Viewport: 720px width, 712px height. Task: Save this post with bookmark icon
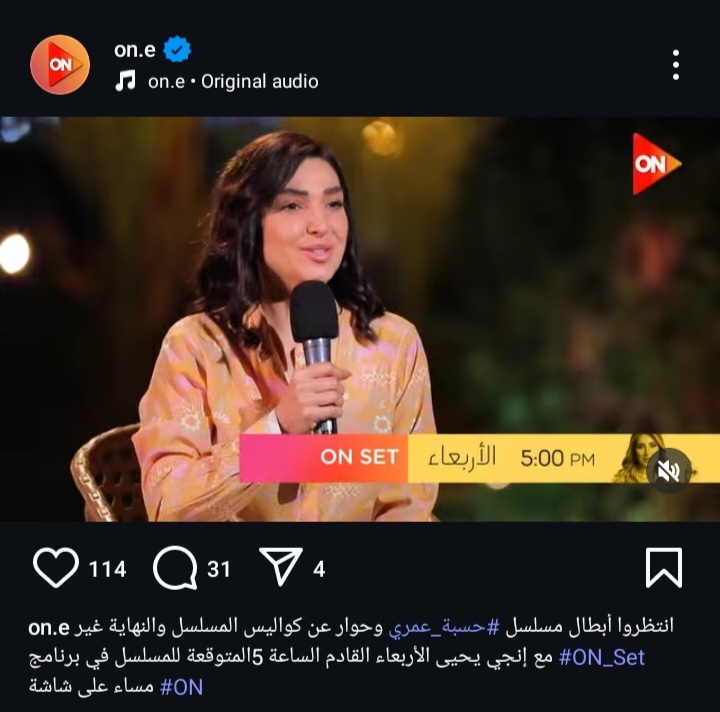point(663,568)
